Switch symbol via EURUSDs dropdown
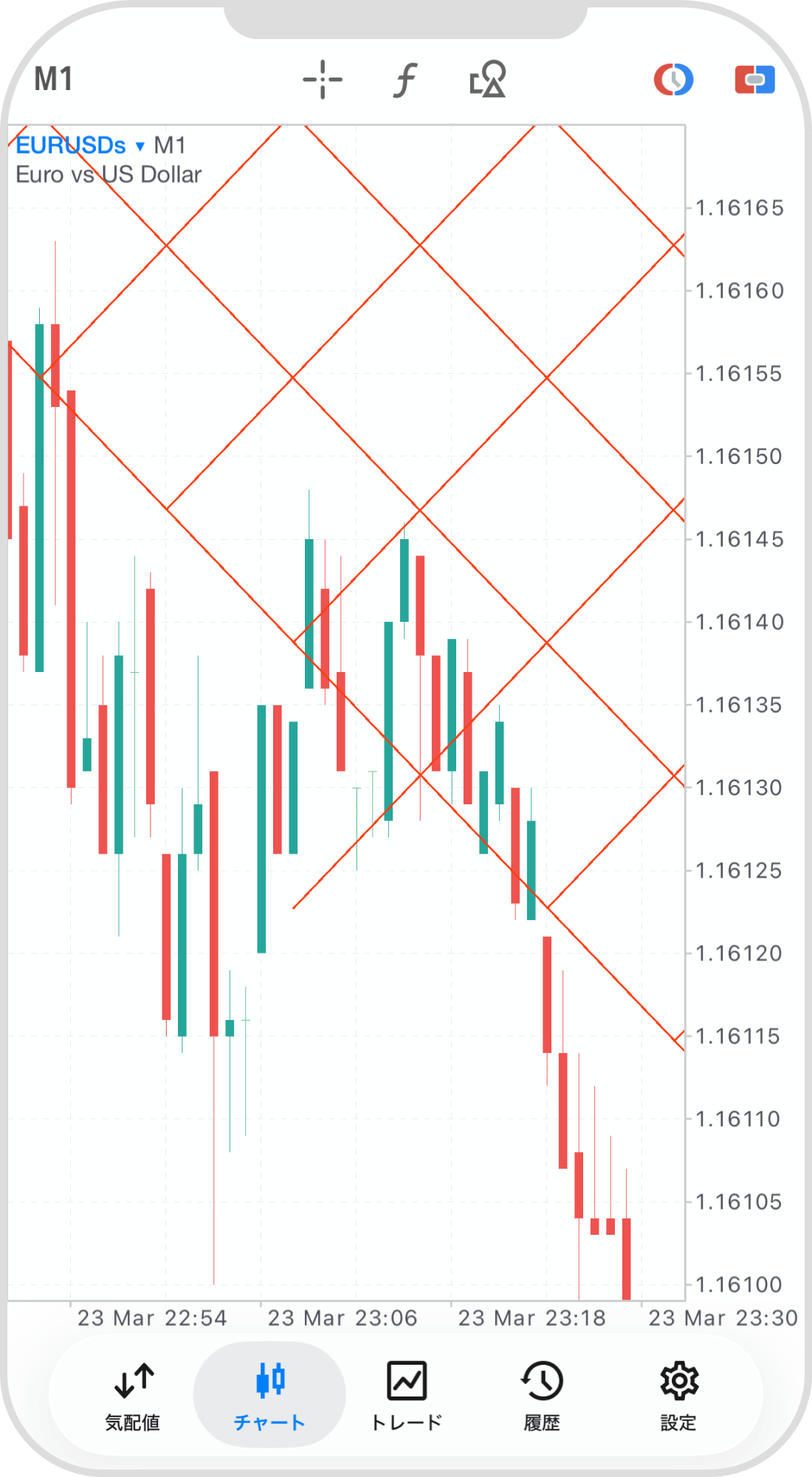The width and height of the screenshot is (812, 1477). tap(80, 145)
